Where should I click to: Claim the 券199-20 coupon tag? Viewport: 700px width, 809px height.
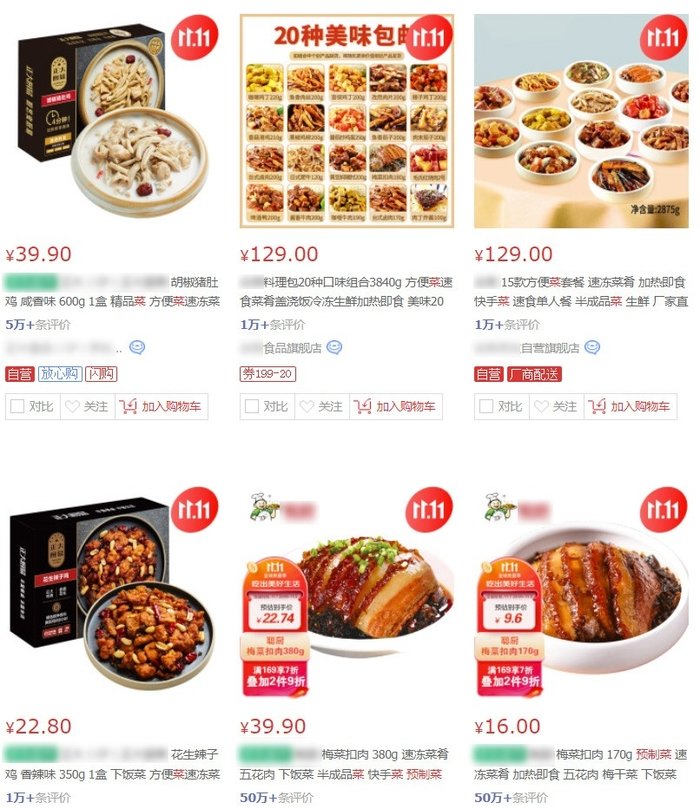tap(268, 374)
